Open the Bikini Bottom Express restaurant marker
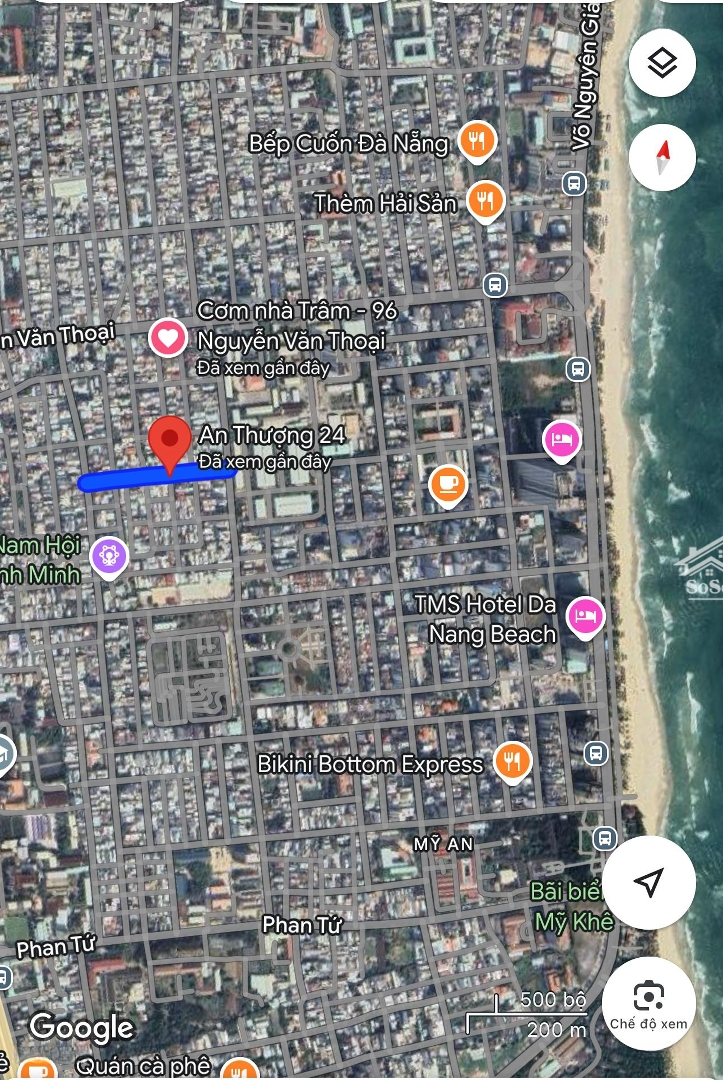Viewport: 723px width, 1080px height. point(512,763)
